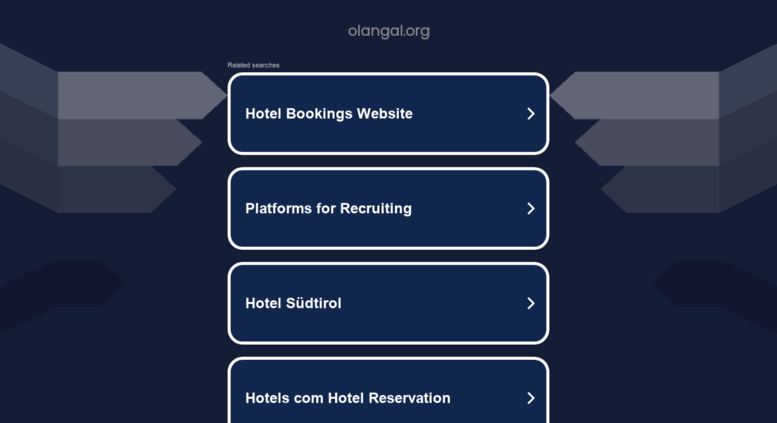Go to Hotels com Hotel Reservation
The width and height of the screenshot is (777, 423).
(388, 396)
